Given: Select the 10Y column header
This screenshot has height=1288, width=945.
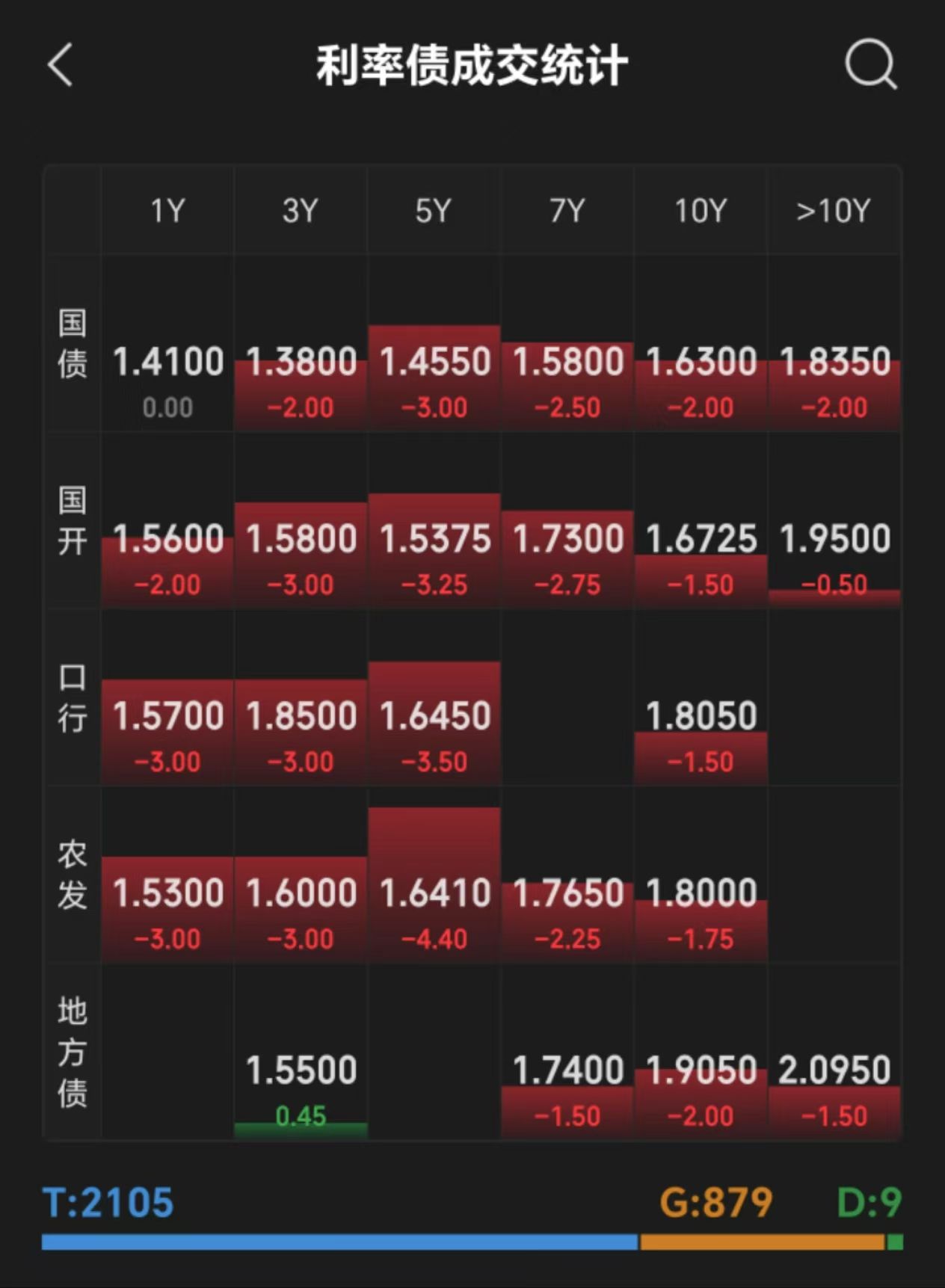Looking at the screenshot, I should pos(700,210).
